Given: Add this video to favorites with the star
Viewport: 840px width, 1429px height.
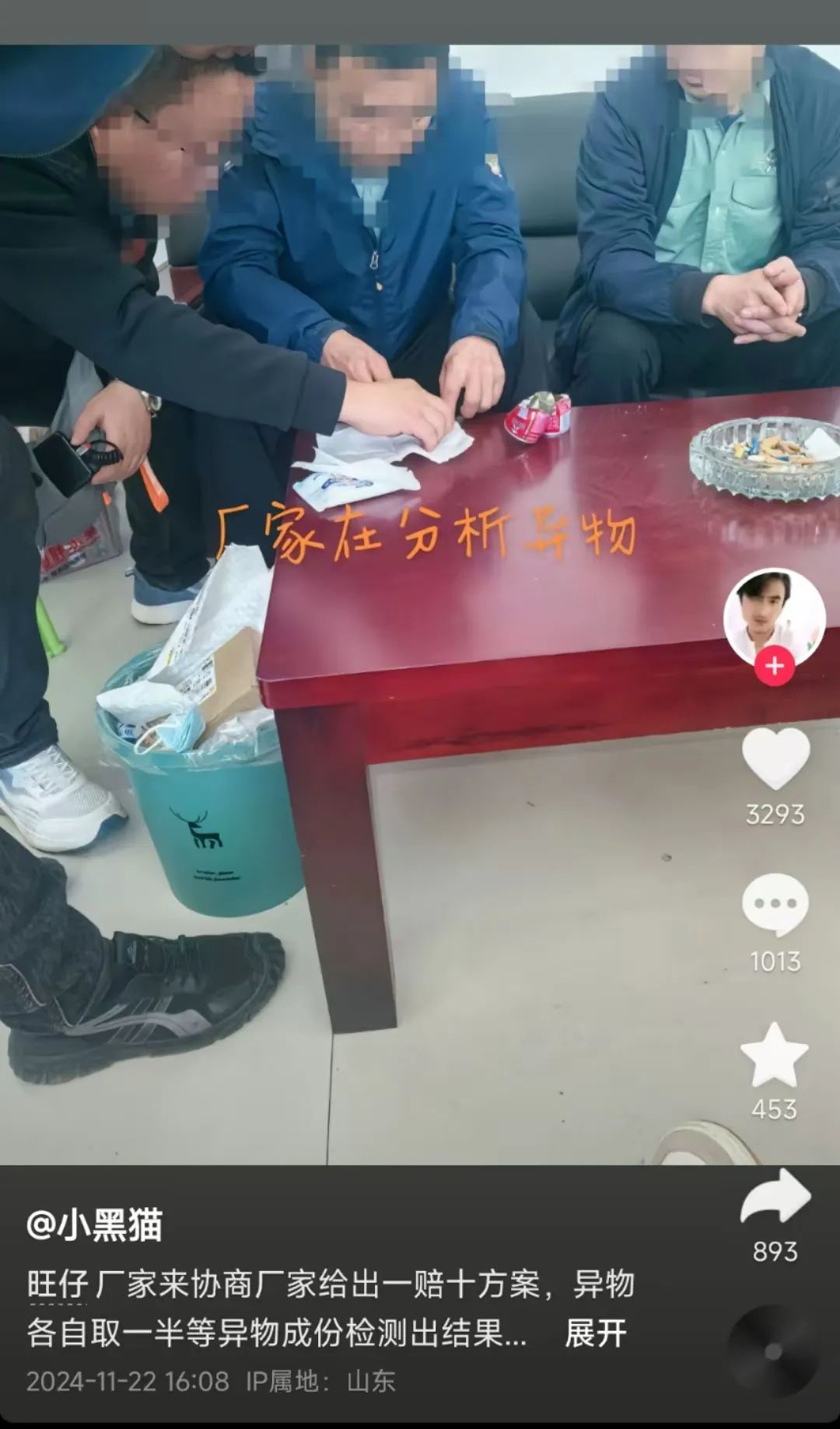Looking at the screenshot, I should [x=774, y=1056].
